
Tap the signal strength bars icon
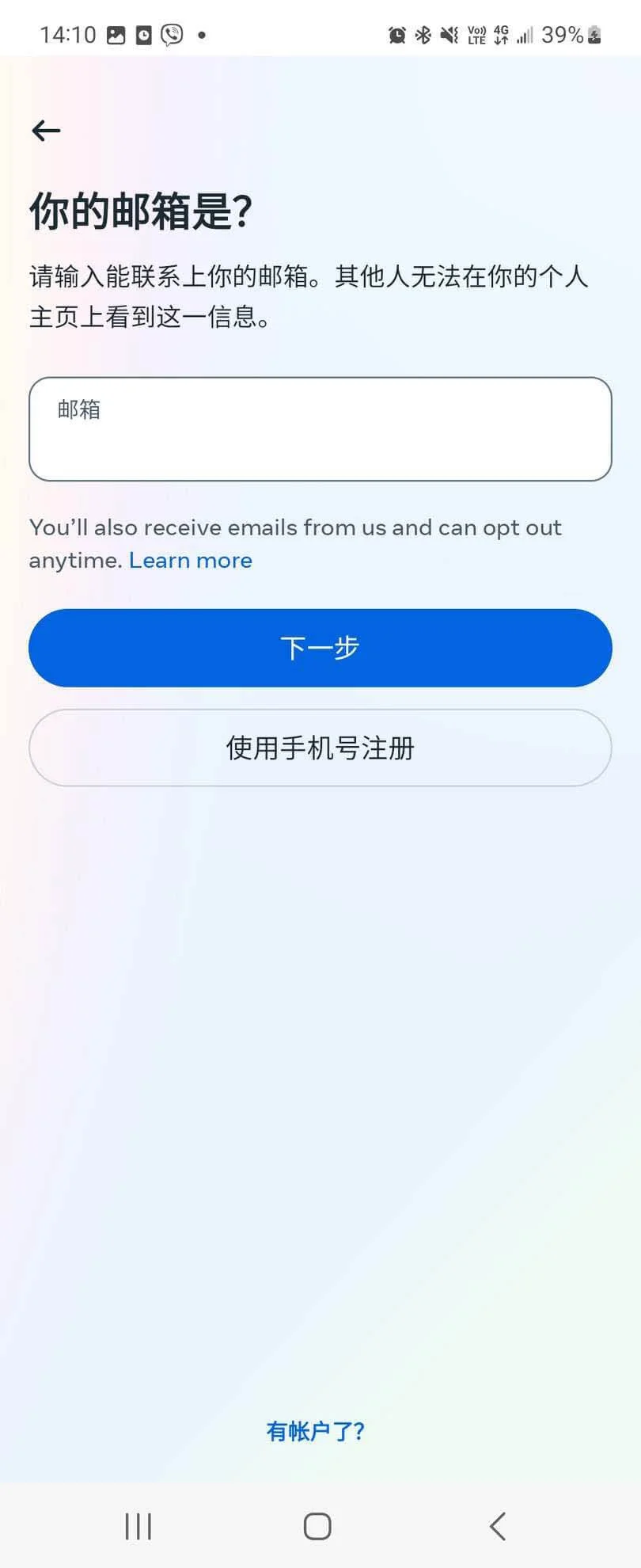(525, 35)
